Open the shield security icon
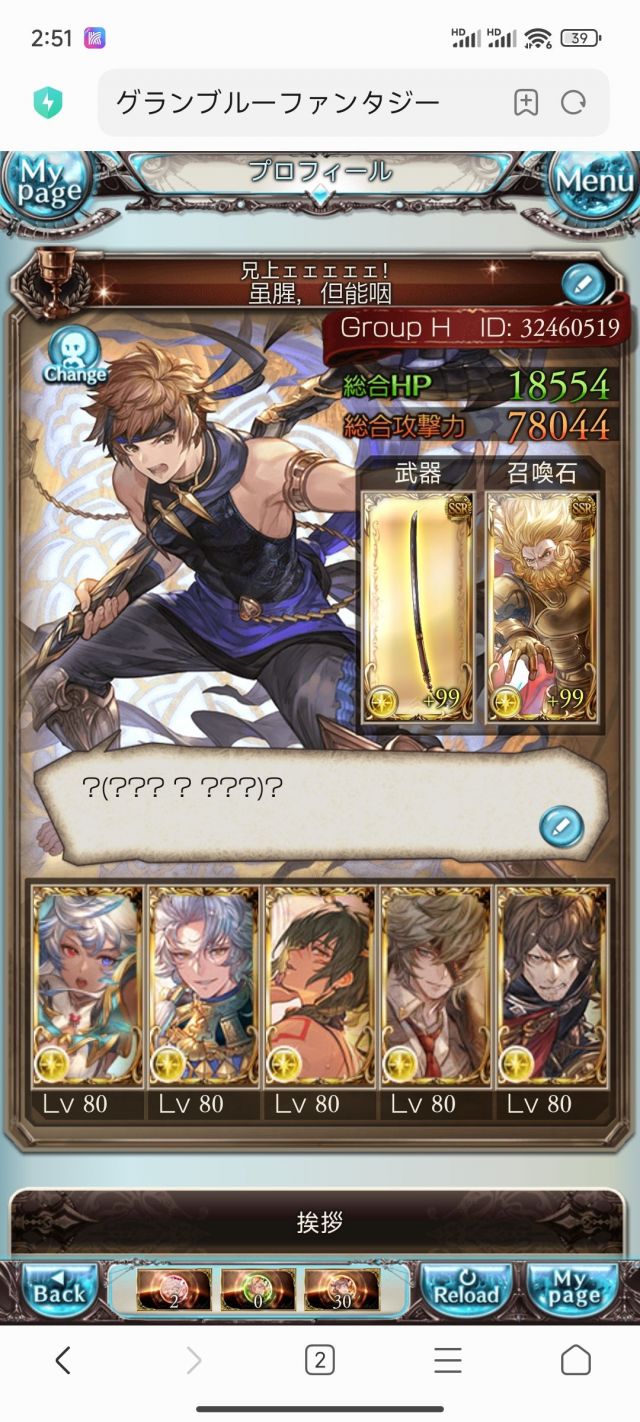This screenshot has width=640, height=1422. point(47,102)
